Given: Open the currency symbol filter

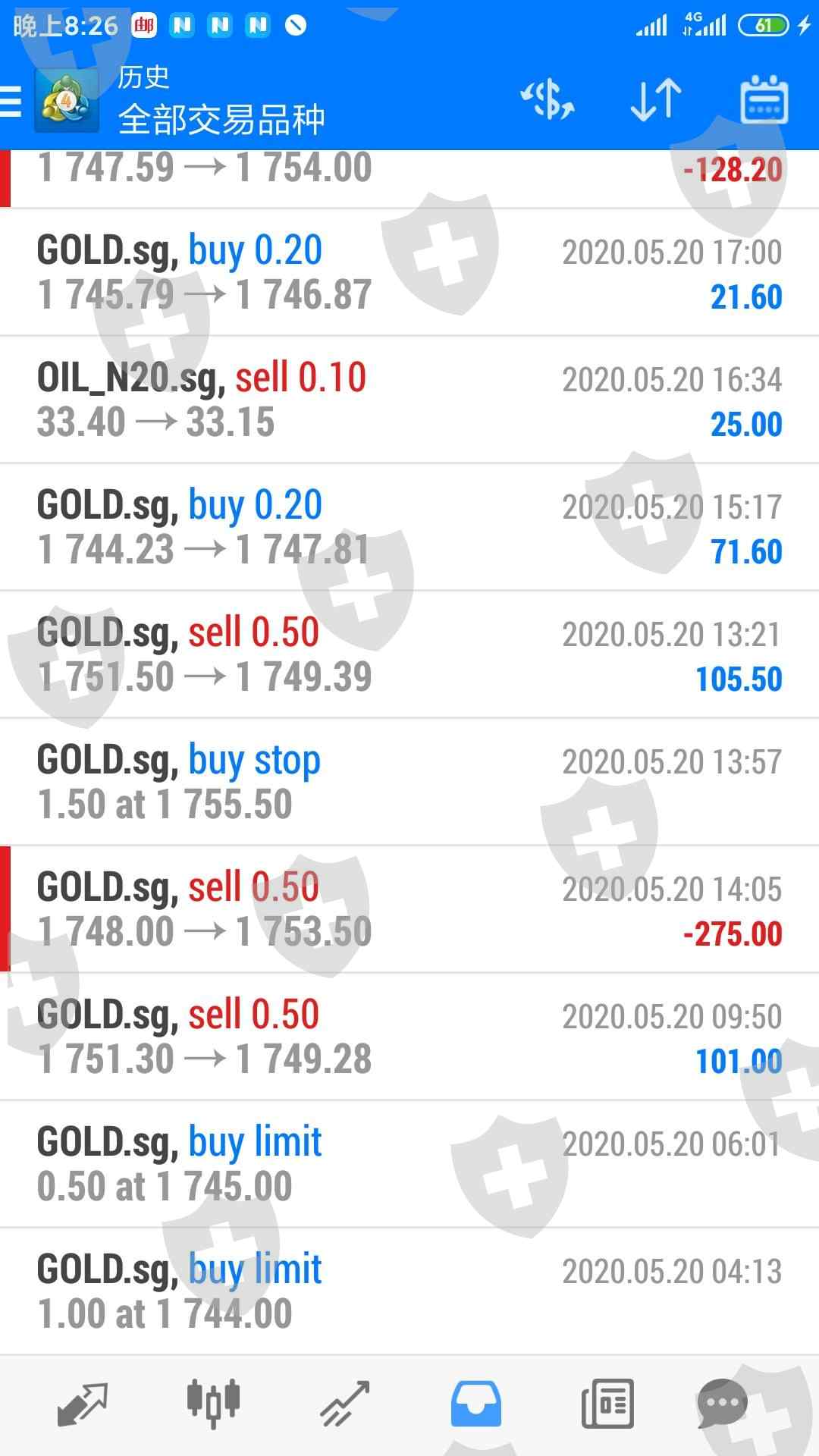Looking at the screenshot, I should (547, 100).
